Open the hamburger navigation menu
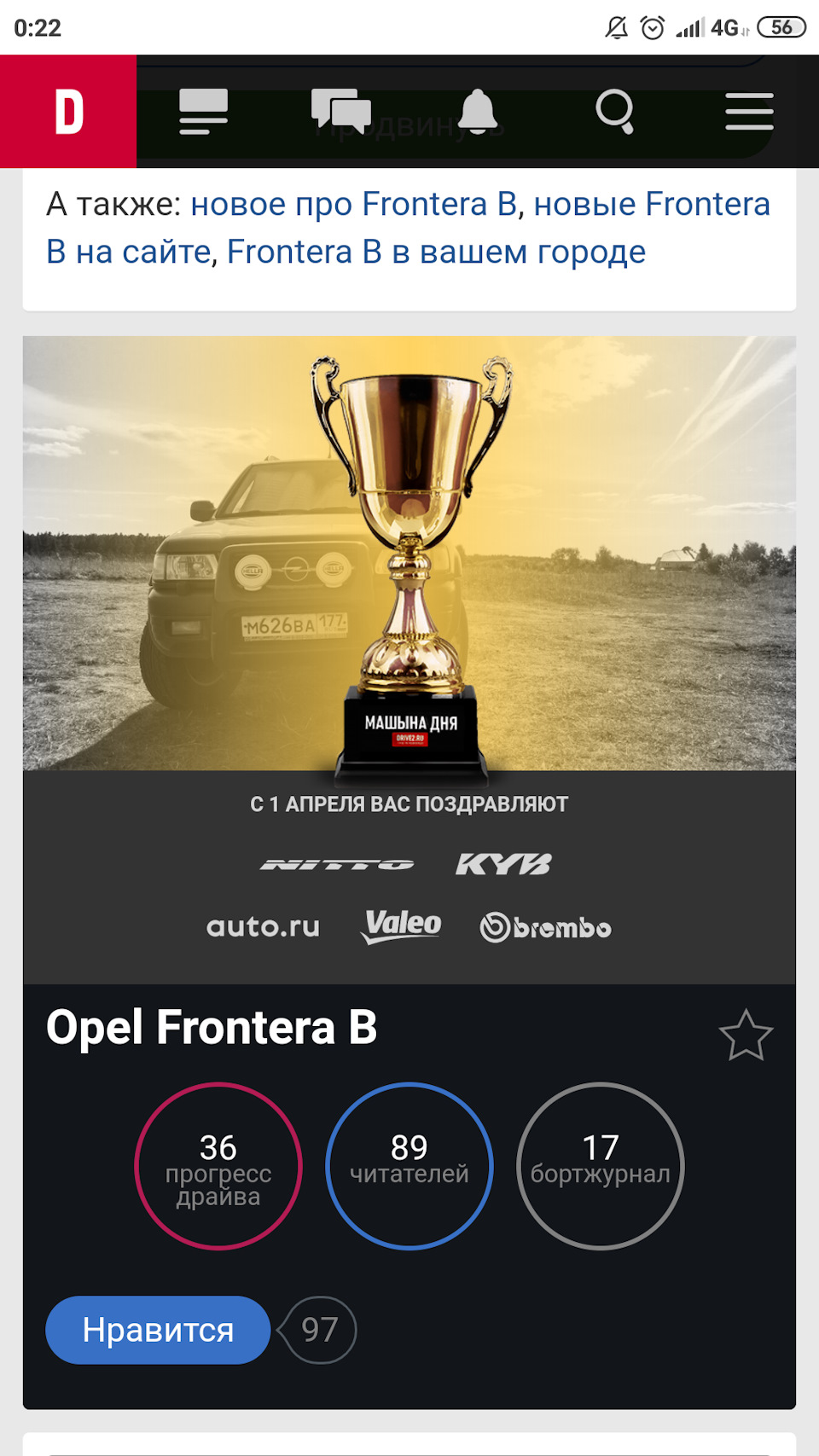Viewport: 819px width, 1456px height. pos(750,111)
